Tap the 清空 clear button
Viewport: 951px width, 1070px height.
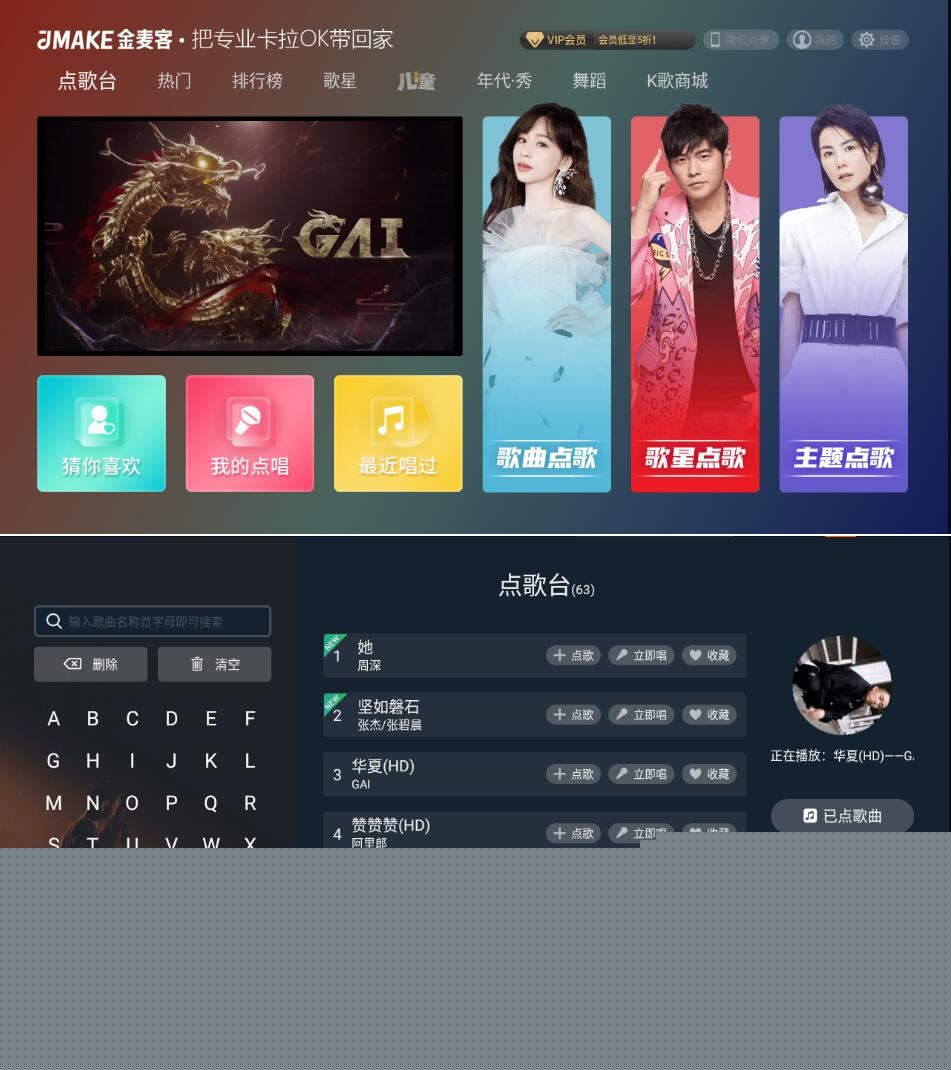[x=214, y=664]
